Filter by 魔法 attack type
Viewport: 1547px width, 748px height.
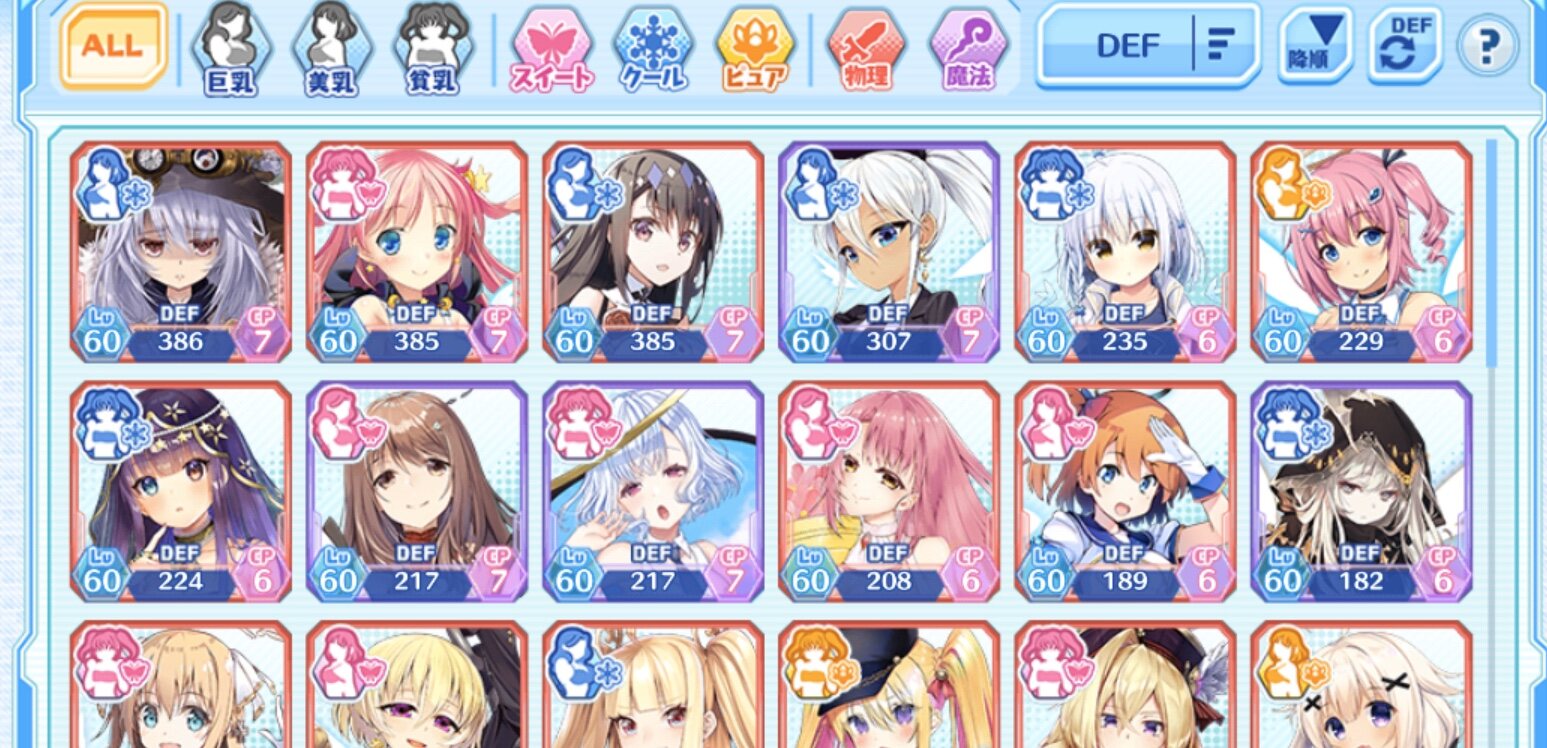(x=968, y=50)
